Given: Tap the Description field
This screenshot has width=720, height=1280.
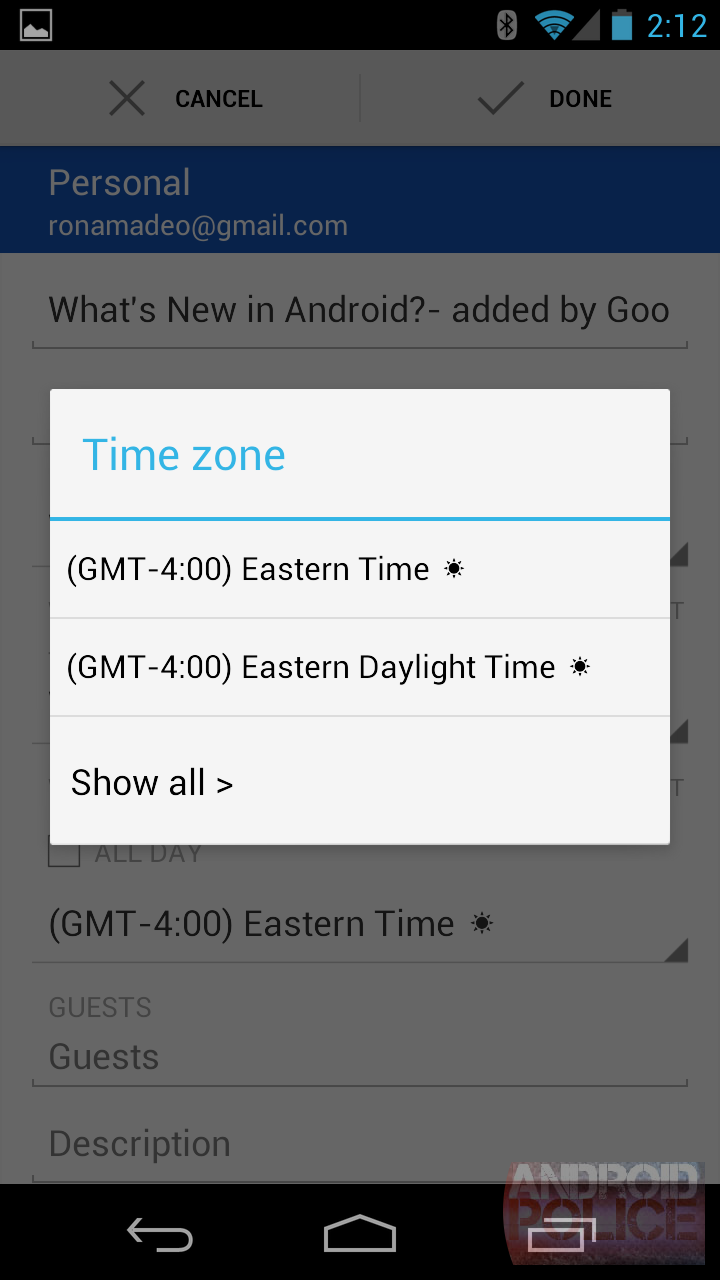Looking at the screenshot, I should click(x=360, y=1143).
